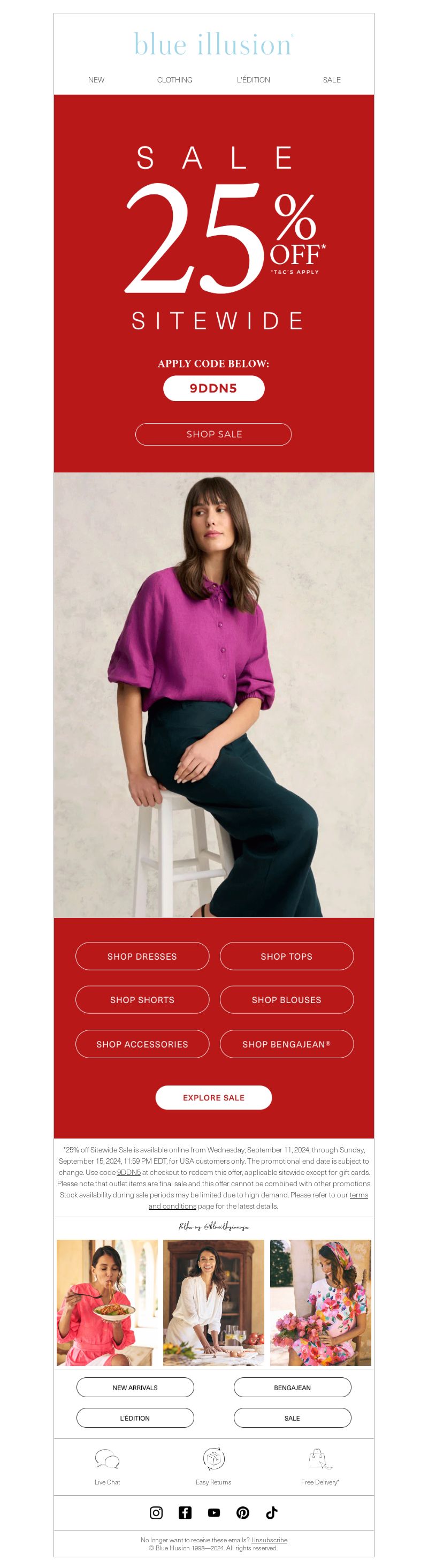Open the Pinterest icon

[x=242, y=1513]
